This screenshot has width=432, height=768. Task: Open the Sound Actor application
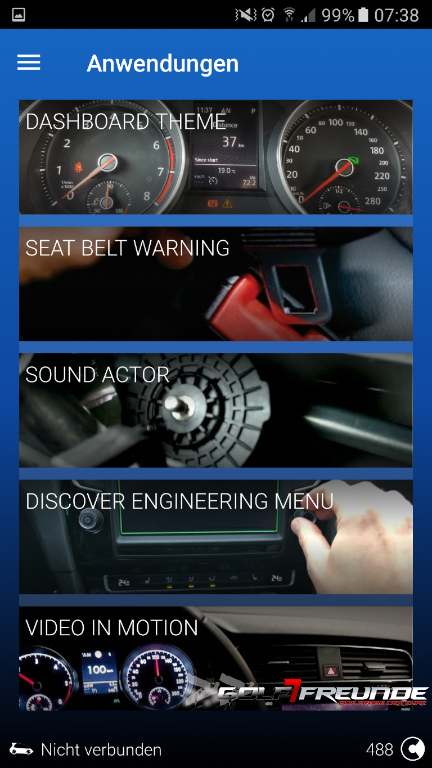216,410
